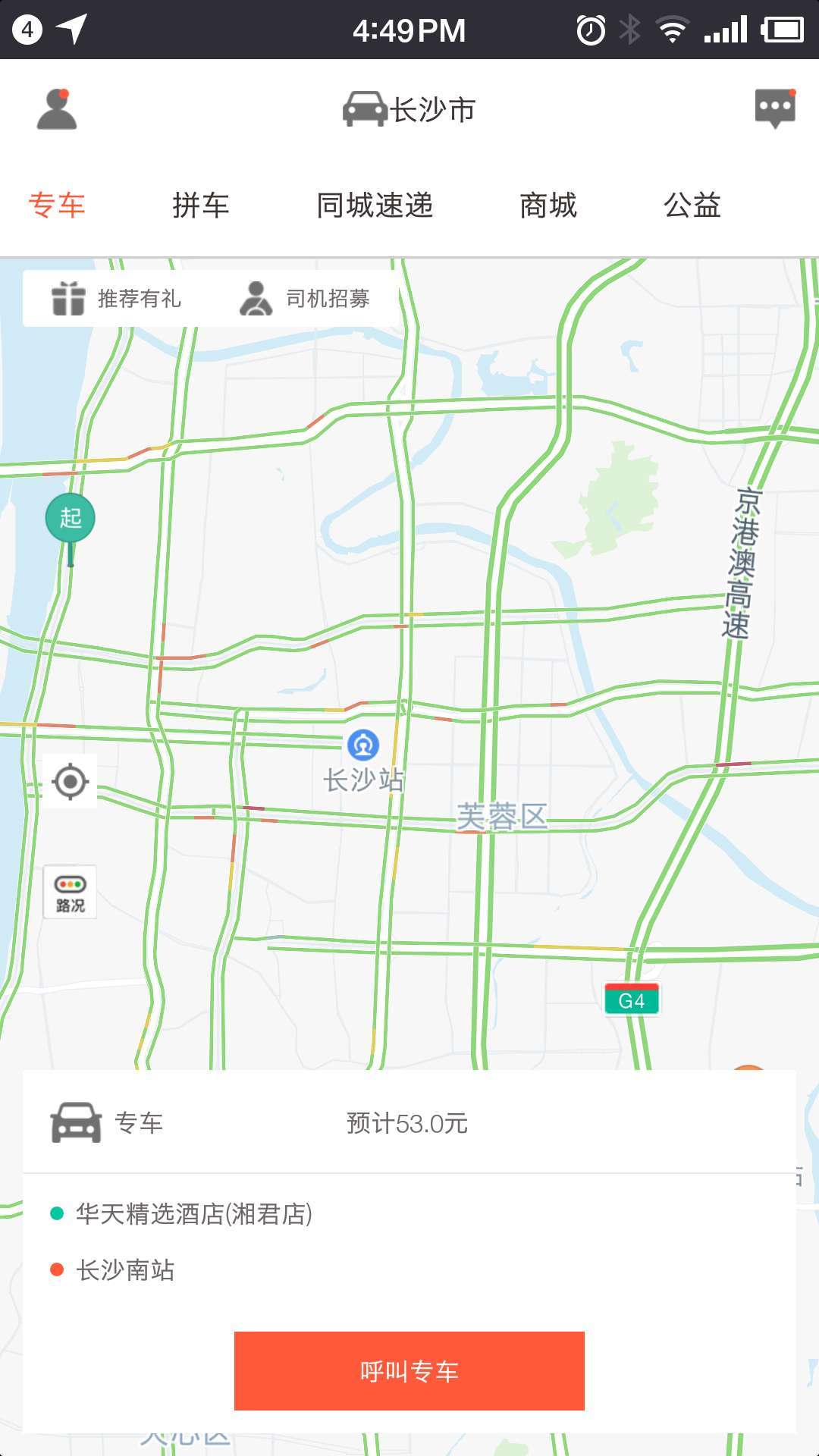Edit pickup point 华天精选酒店(湘君店)

[x=194, y=1214]
